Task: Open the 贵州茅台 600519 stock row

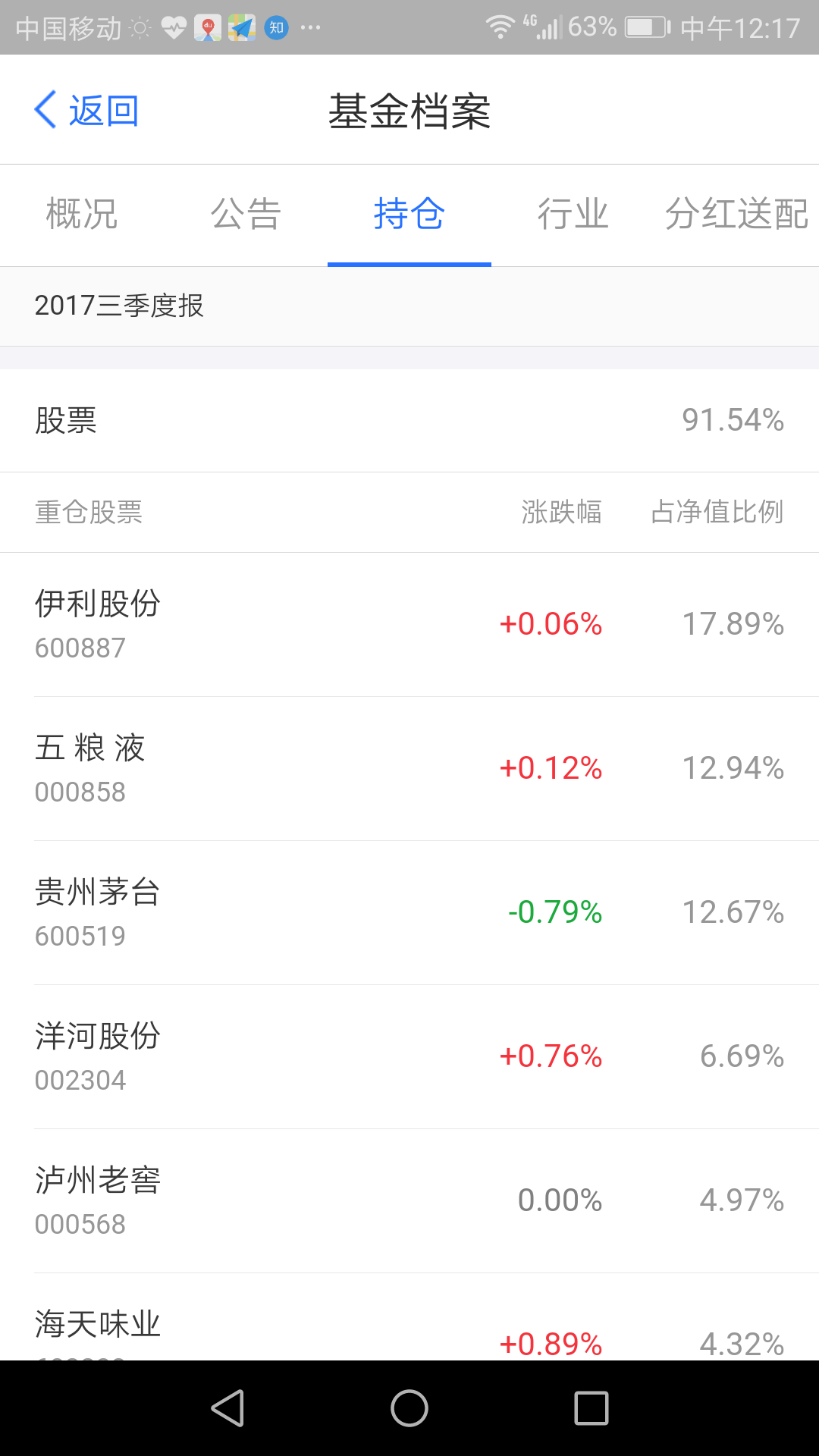Action: pos(409,912)
